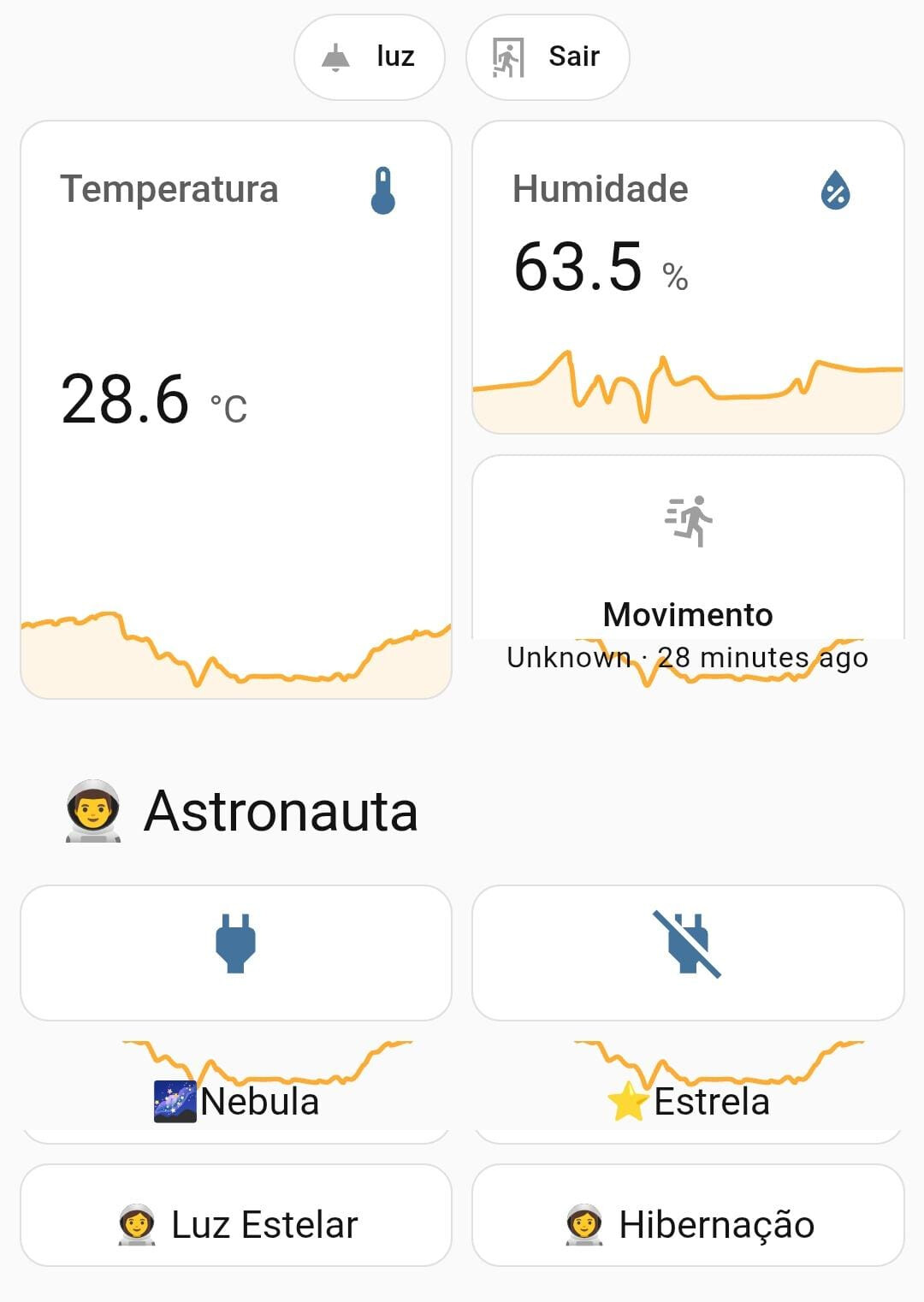Toggle the luz light chip
The width and height of the screenshot is (924, 1302).
point(370,56)
